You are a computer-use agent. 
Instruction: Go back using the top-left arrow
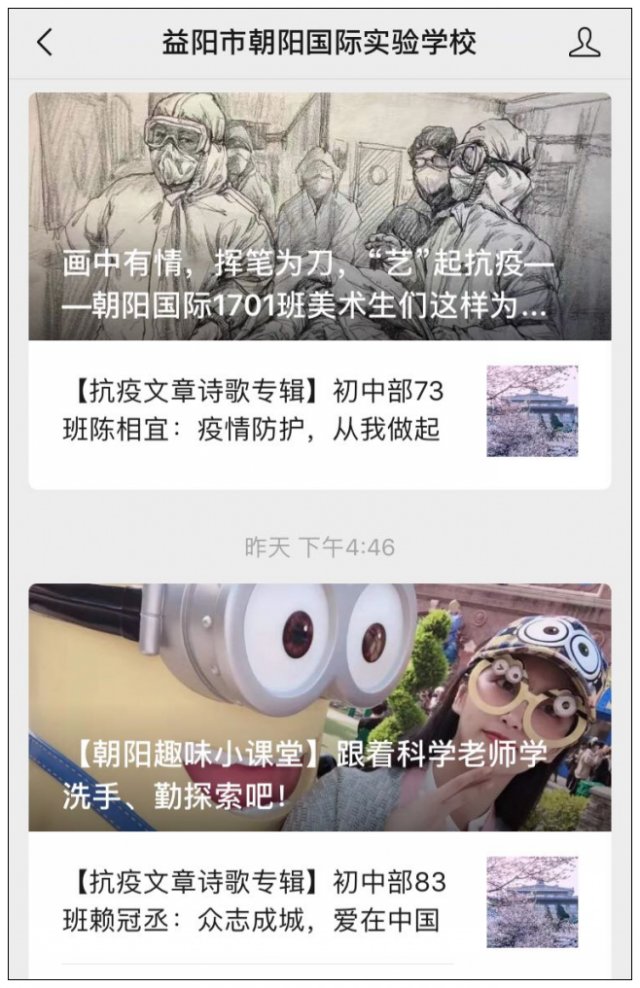pyautogui.click(x=45, y=42)
